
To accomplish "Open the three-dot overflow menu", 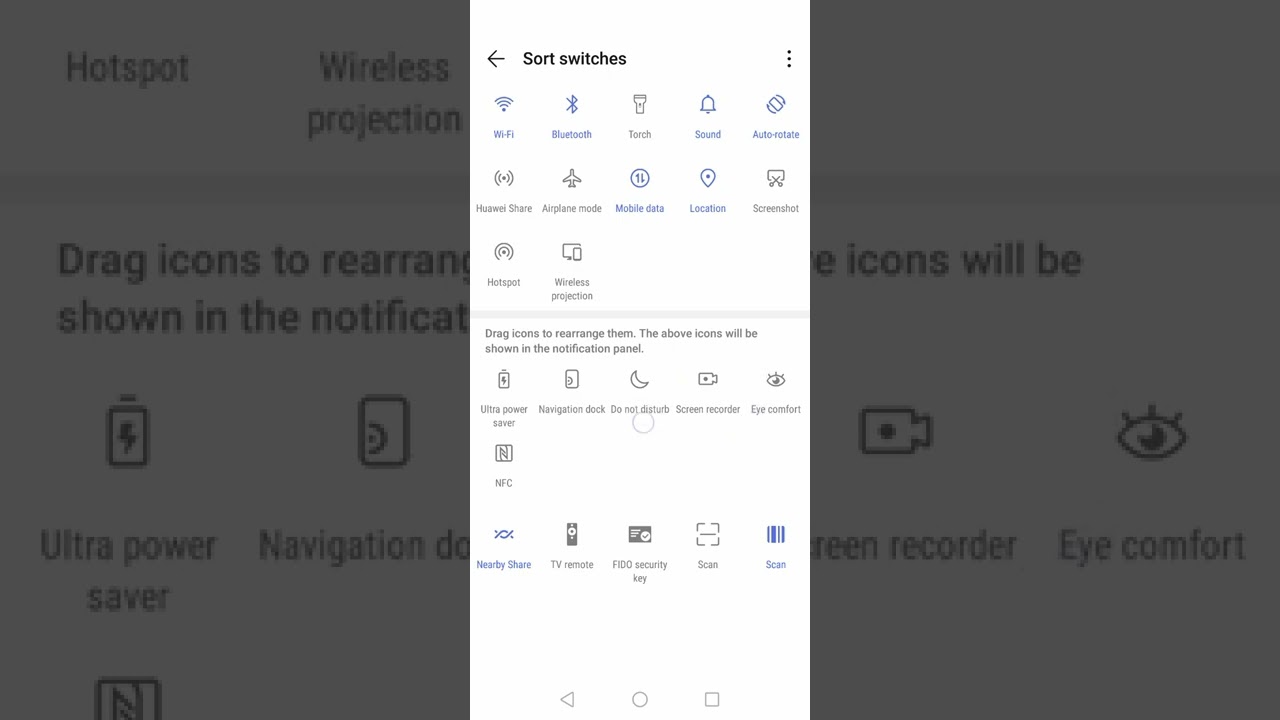I will 789,59.
